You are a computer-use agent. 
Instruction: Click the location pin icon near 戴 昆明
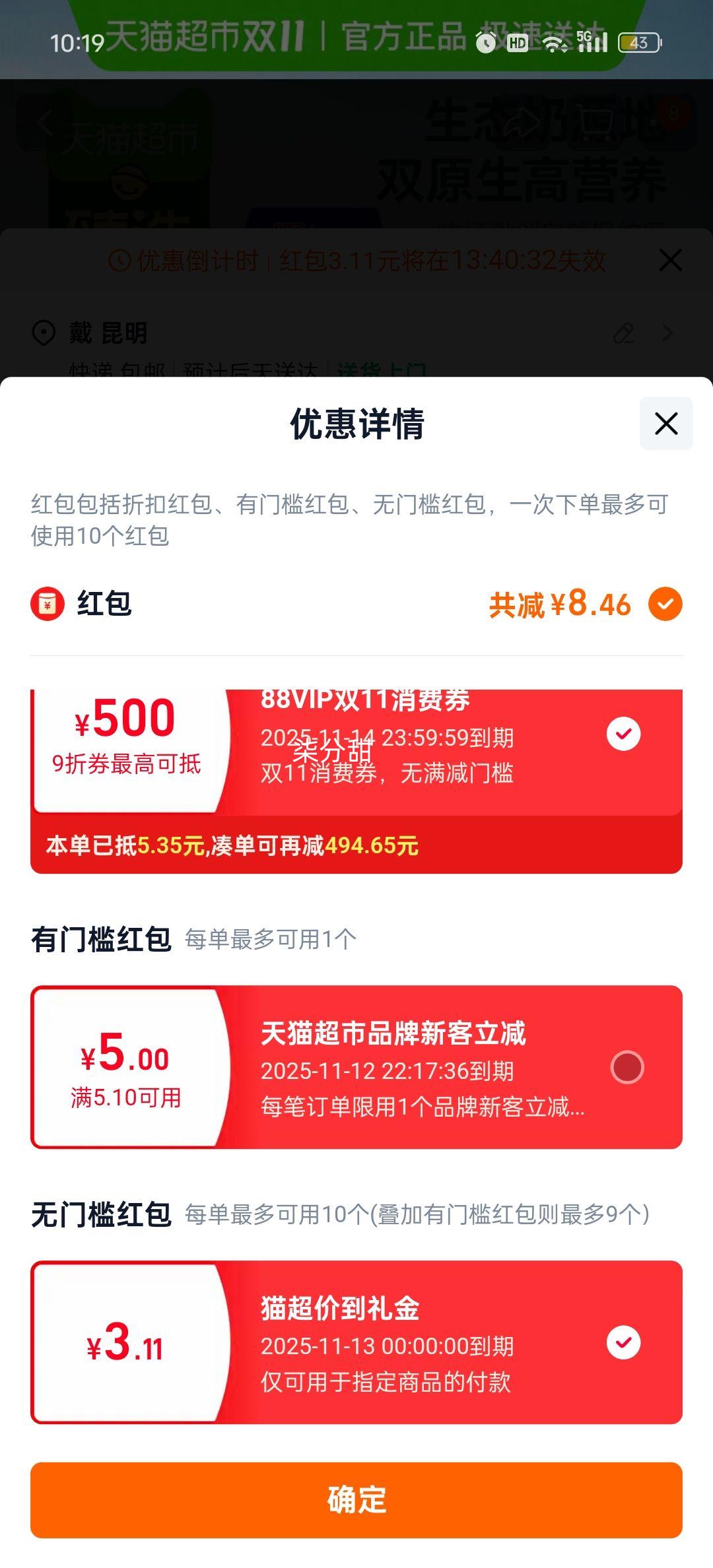[x=44, y=334]
